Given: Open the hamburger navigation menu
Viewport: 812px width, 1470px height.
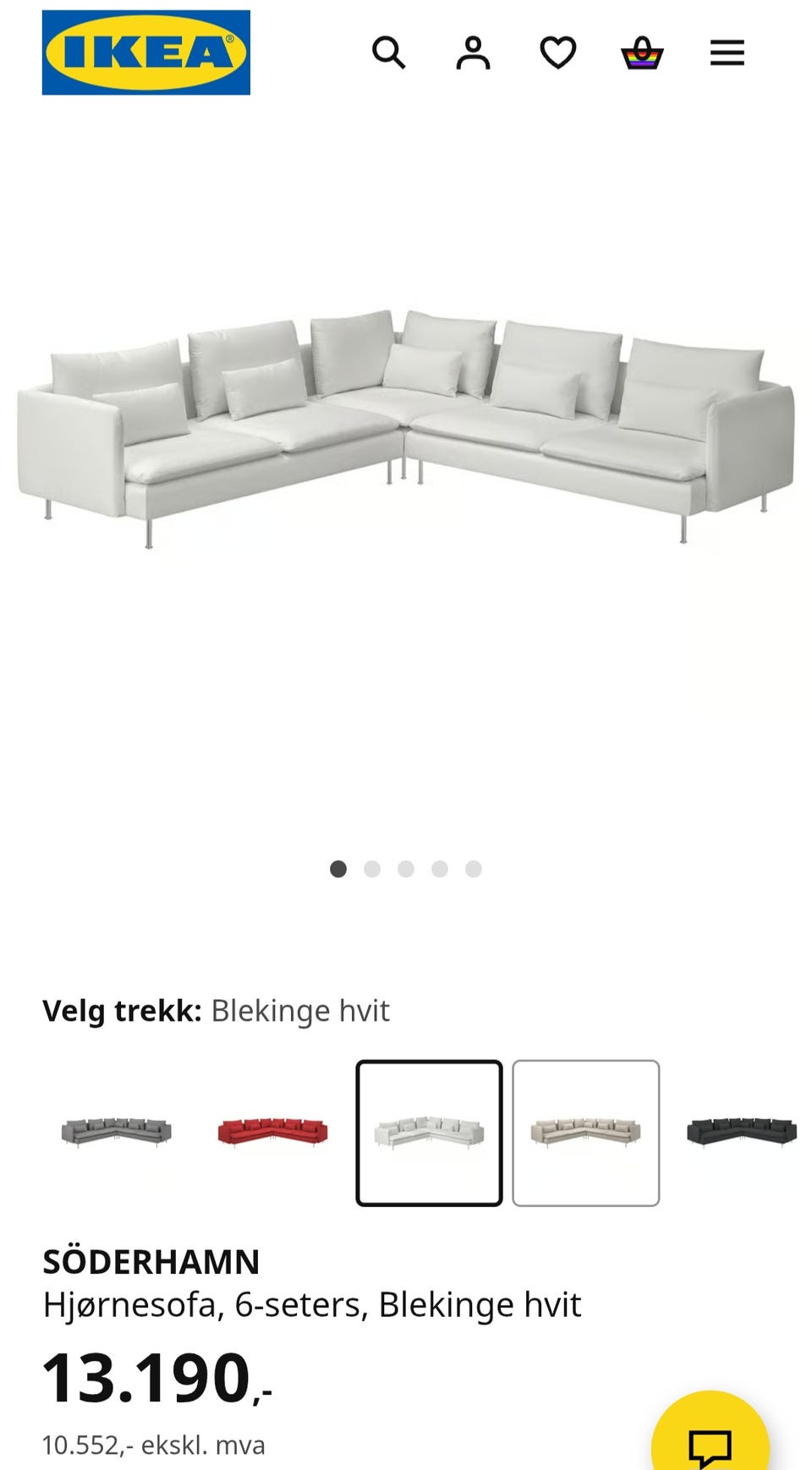Looking at the screenshot, I should [x=727, y=53].
